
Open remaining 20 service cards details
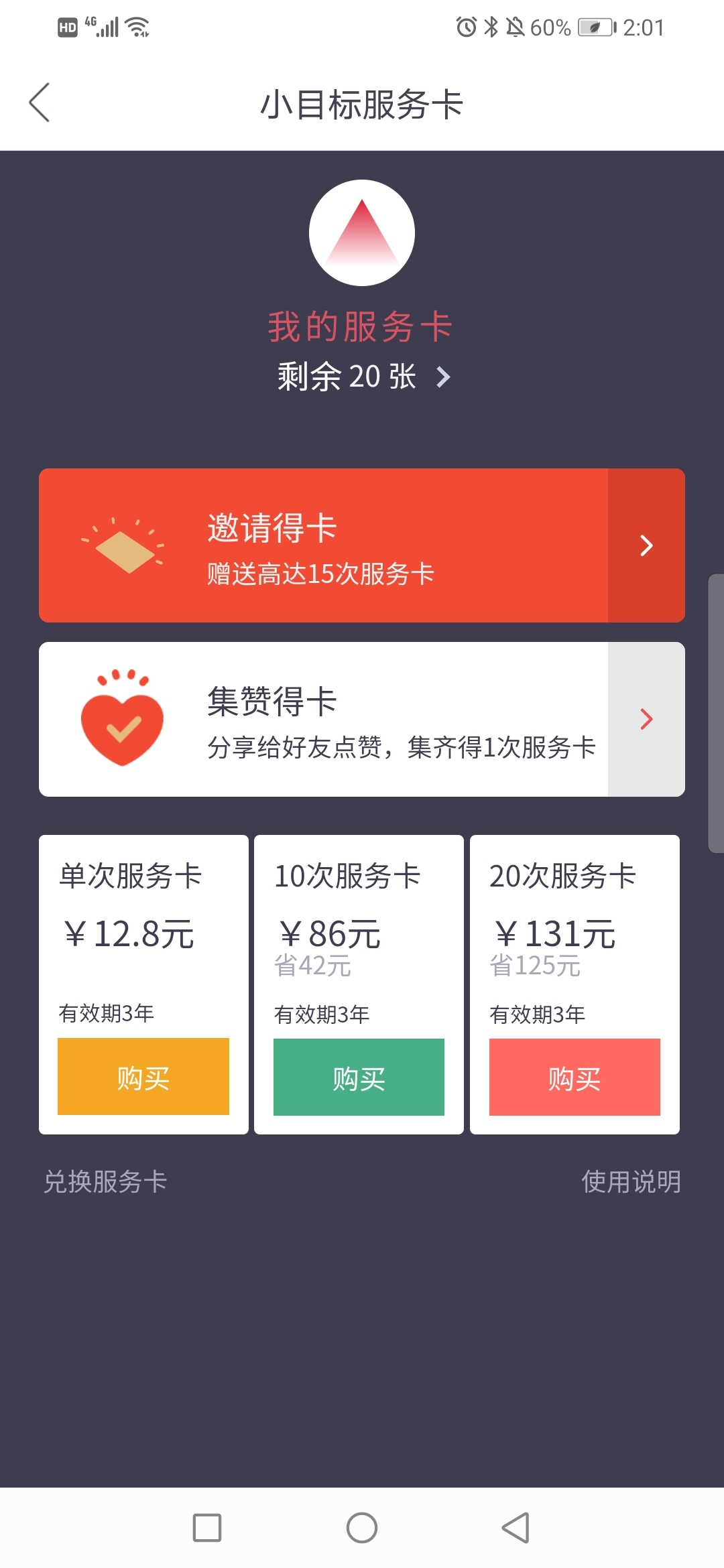point(363,377)
